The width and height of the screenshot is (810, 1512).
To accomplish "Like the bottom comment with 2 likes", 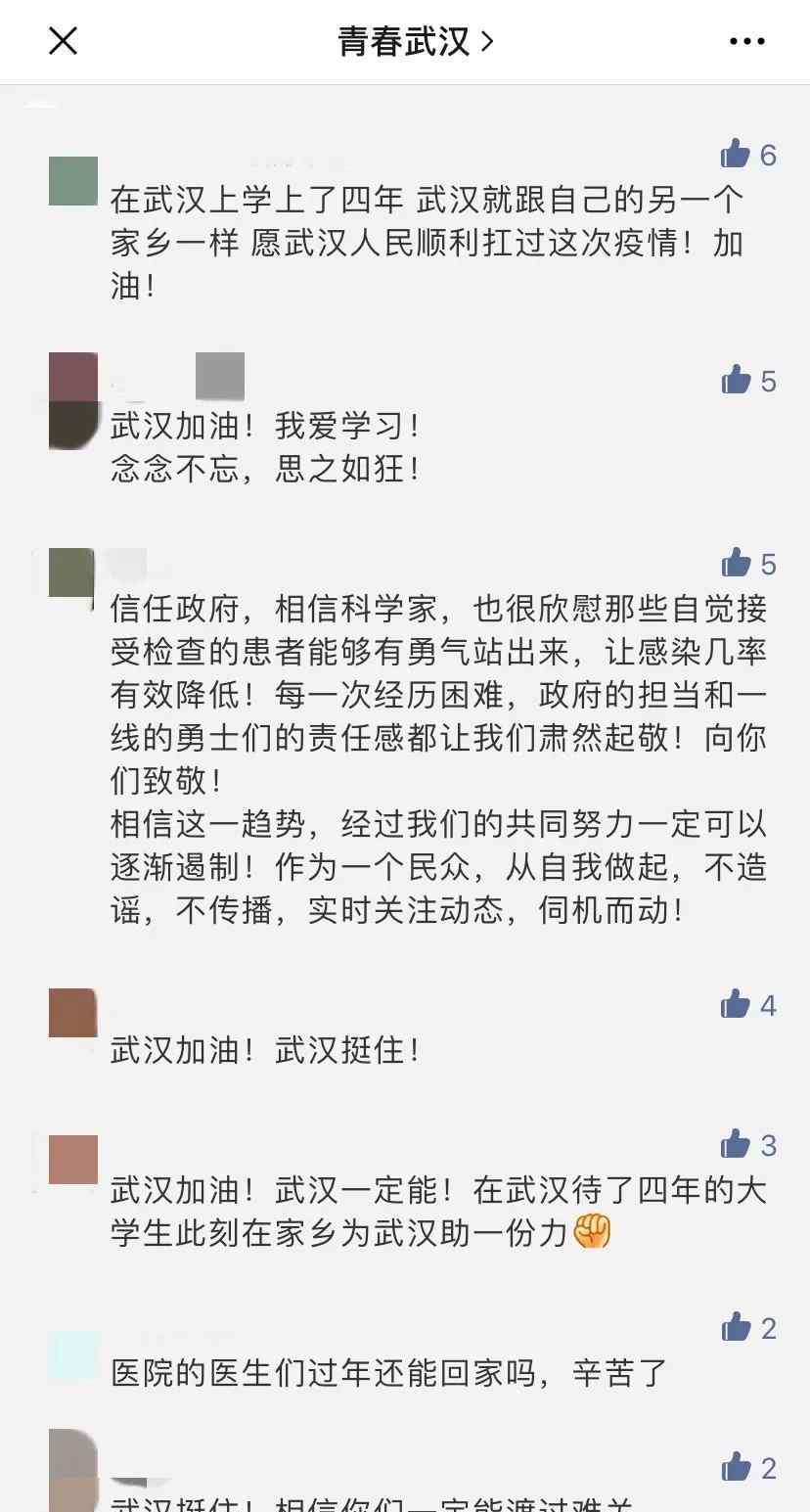I will (736, 1467).
